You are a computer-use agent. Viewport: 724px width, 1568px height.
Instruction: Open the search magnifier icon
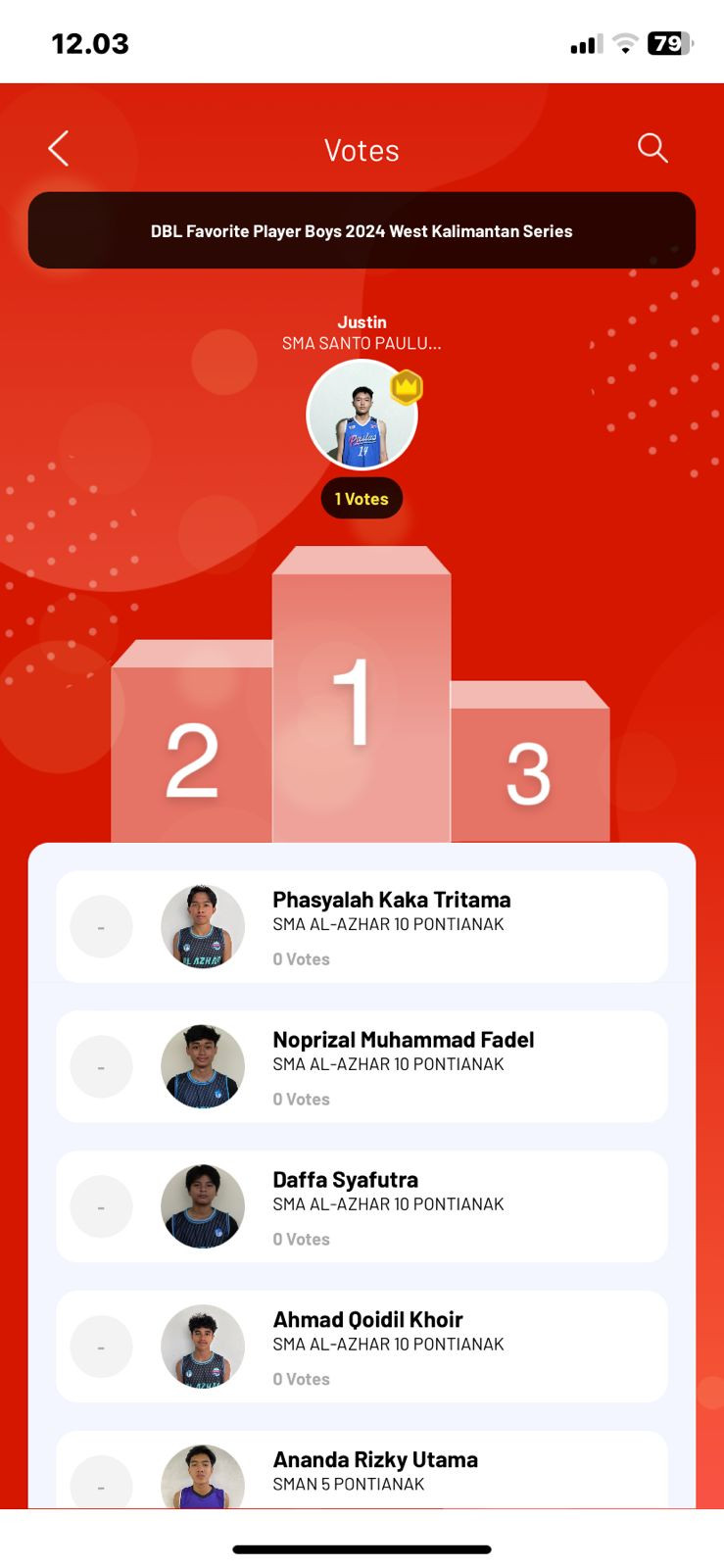click(x=652, y=148)
